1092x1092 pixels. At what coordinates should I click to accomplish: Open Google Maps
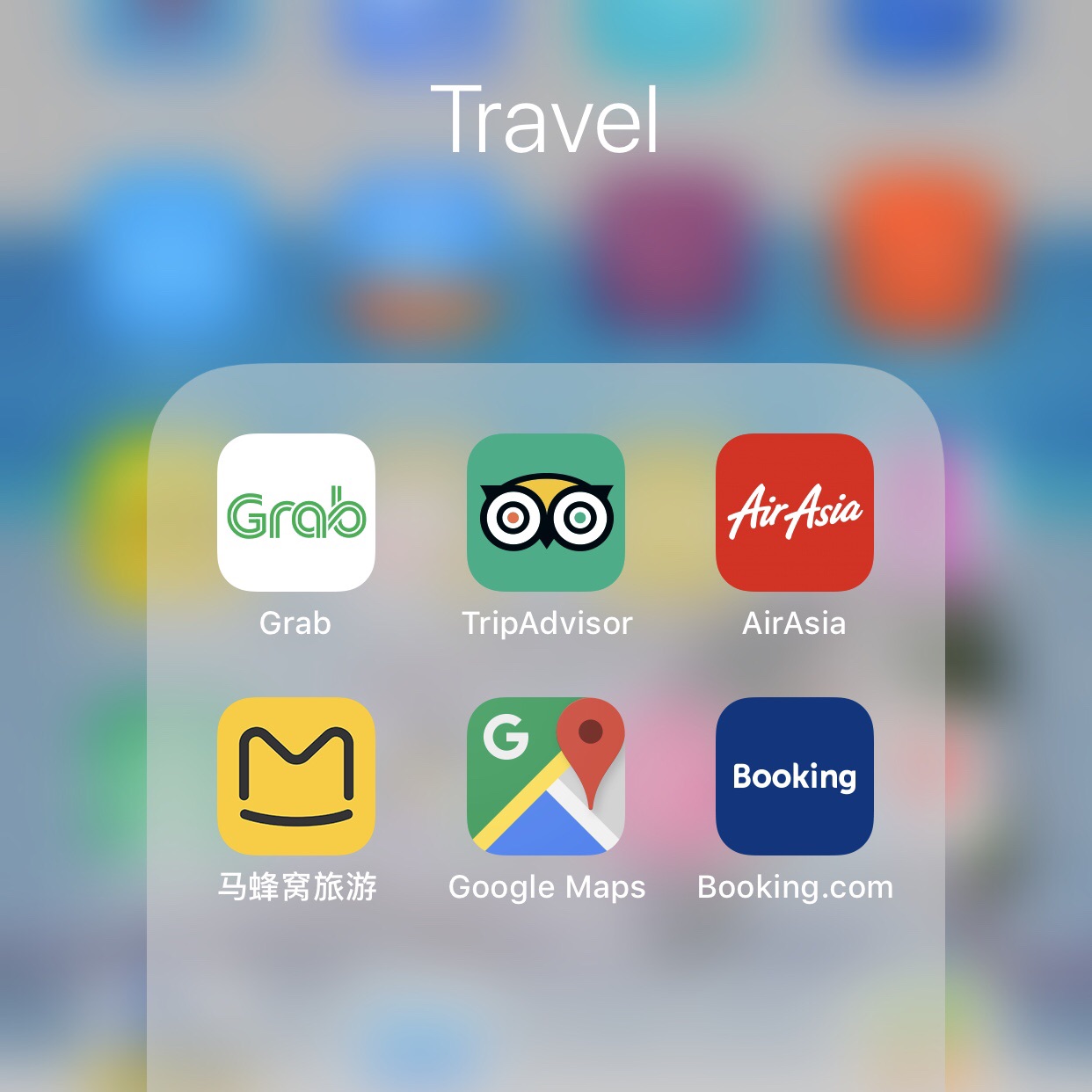tap(545, 776)
